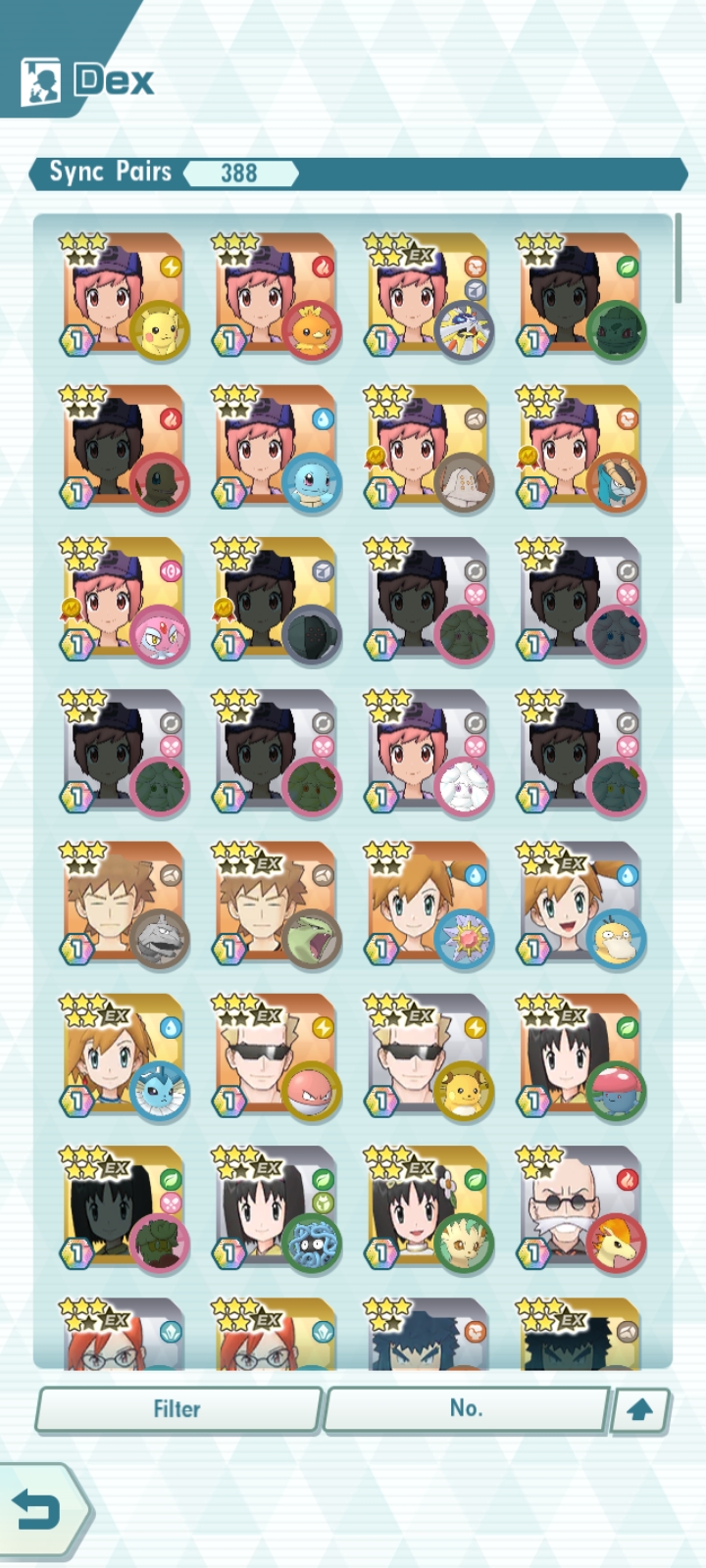View Erika's sync pair with Vileplume
The image size is (706, 1568).
[x=581, y=1055]
